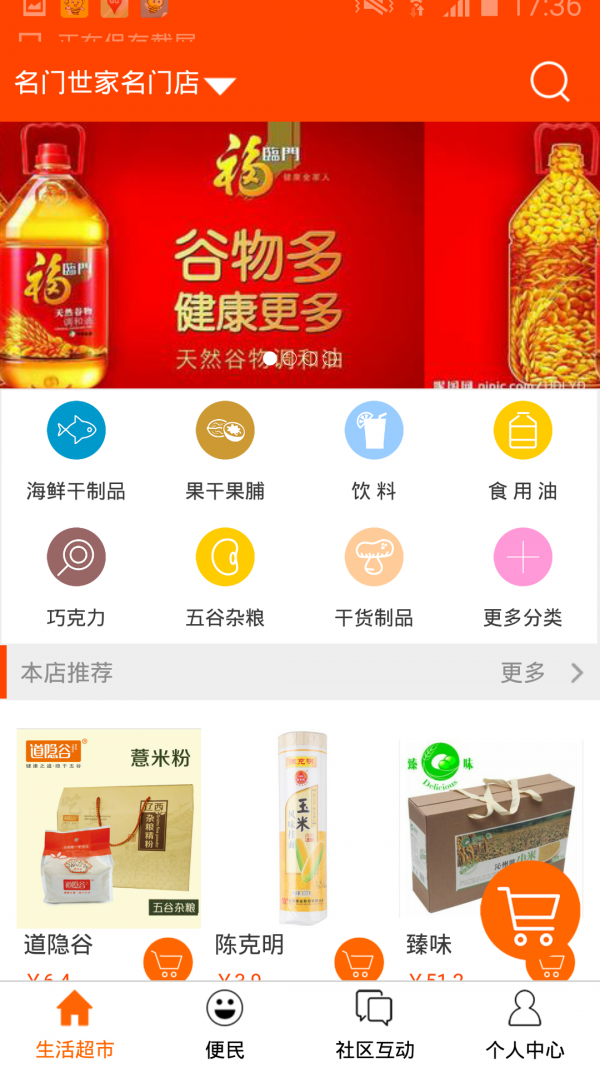The height and width of the screenshot is (1067, 600).
Task: Open the search magnifier icon
Action: (549, 82)
